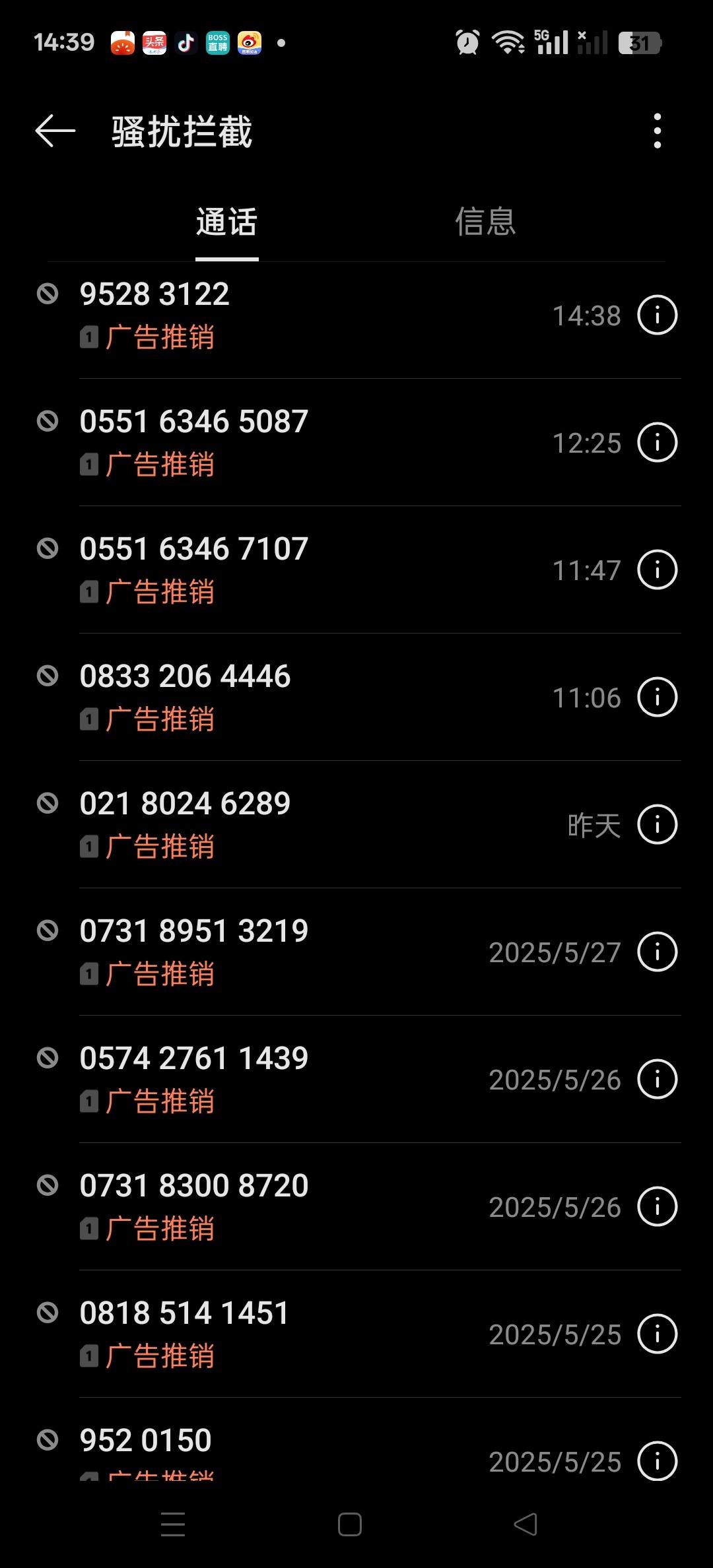Open recent apps from the navigation bar
The height and width of the screenshot is (1568, 713).
click(173, 1524)
